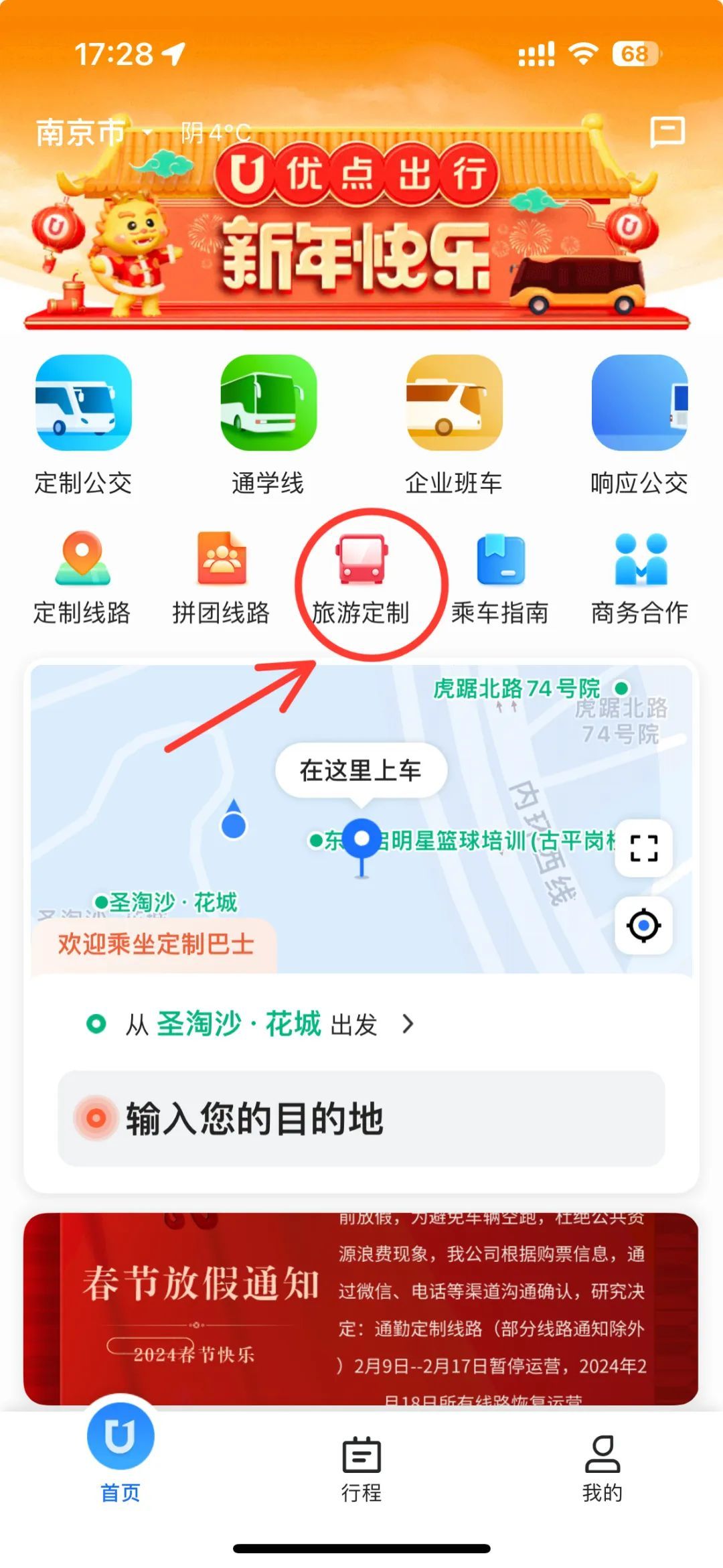Image resolution: width=723 pixels, height=1568 pixels.
Task: Recenter map to my location
Action: point(643,926)
